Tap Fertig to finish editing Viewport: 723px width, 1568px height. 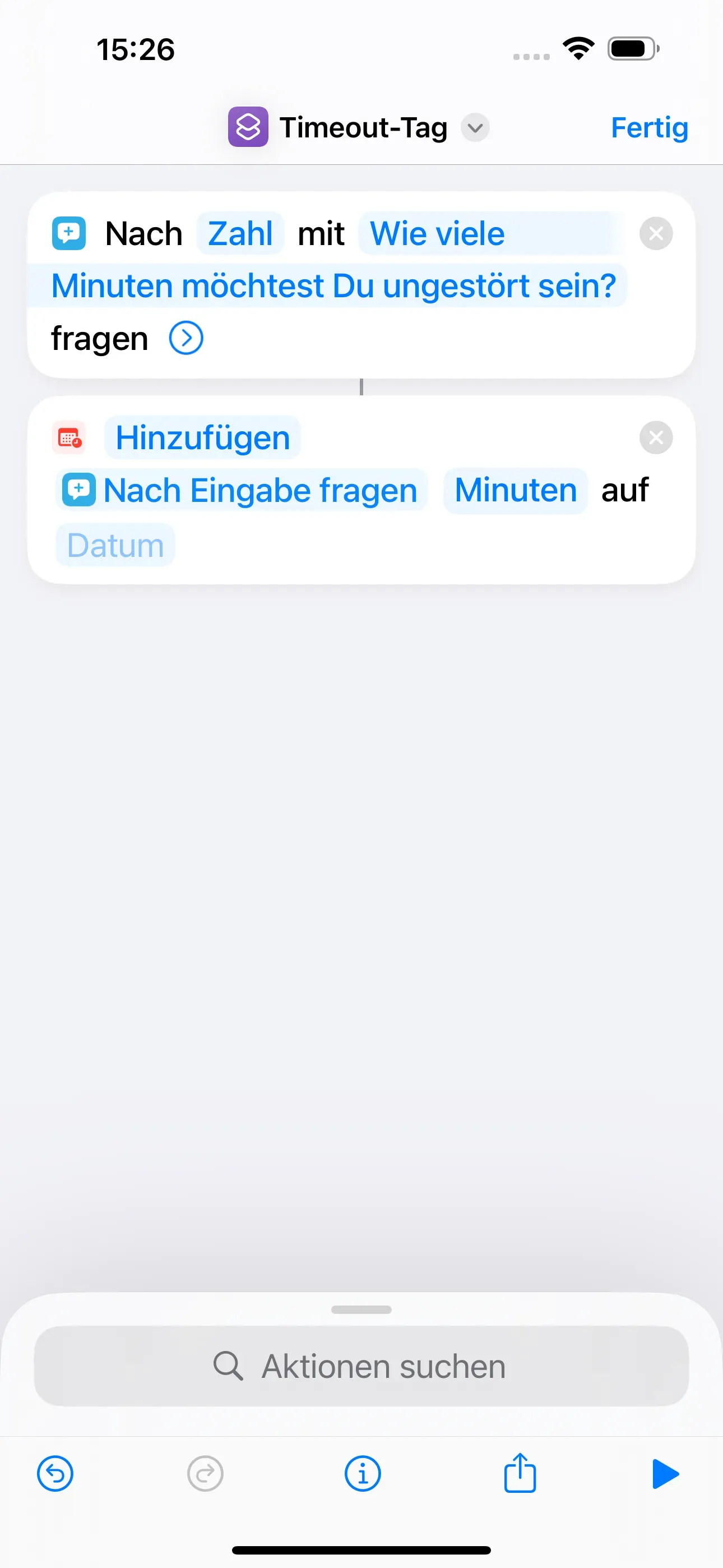pos(649,128)
